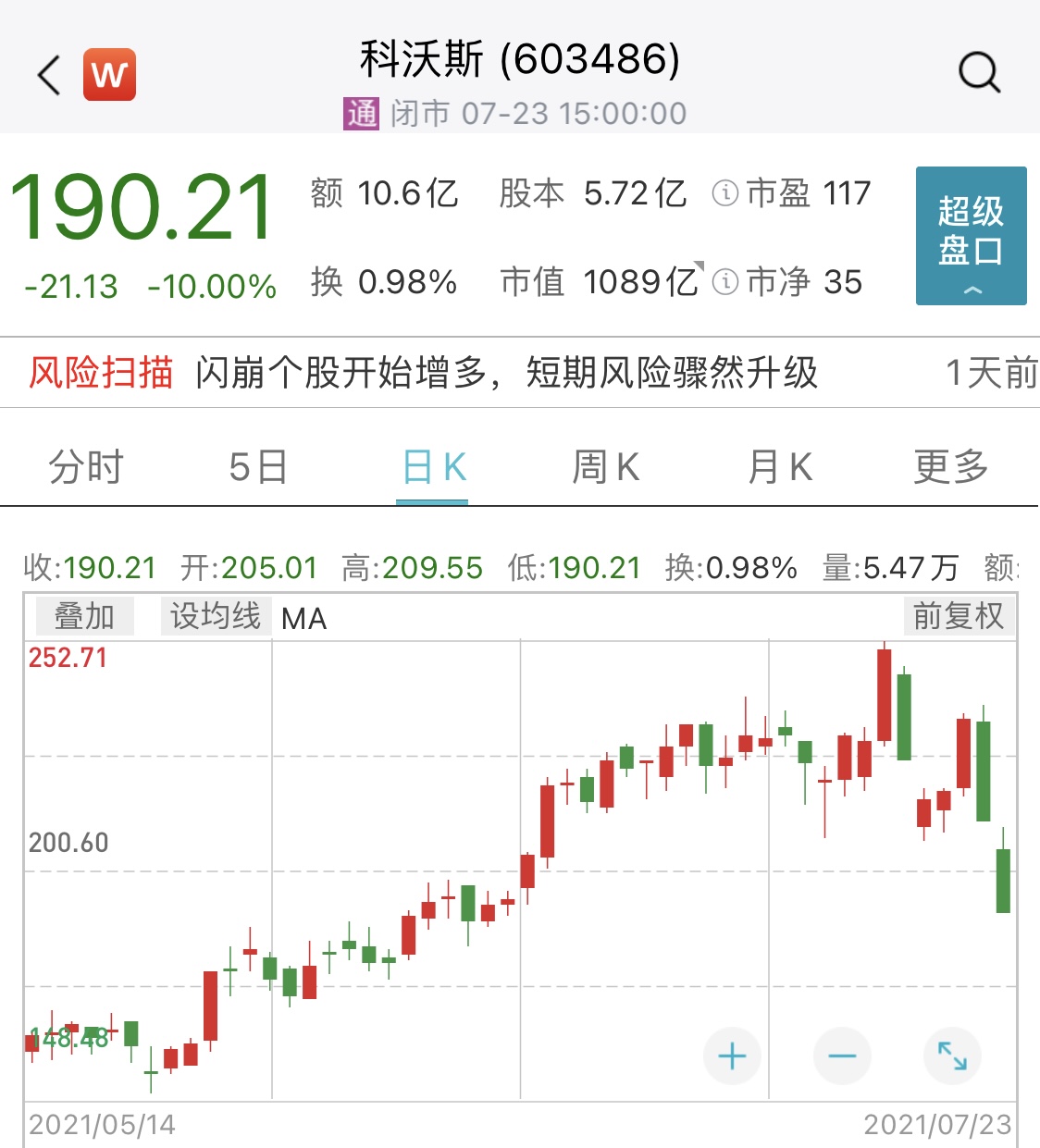Switch to the 月K chart tab
Viewport: 1040px width, 1148px height.
780,467
